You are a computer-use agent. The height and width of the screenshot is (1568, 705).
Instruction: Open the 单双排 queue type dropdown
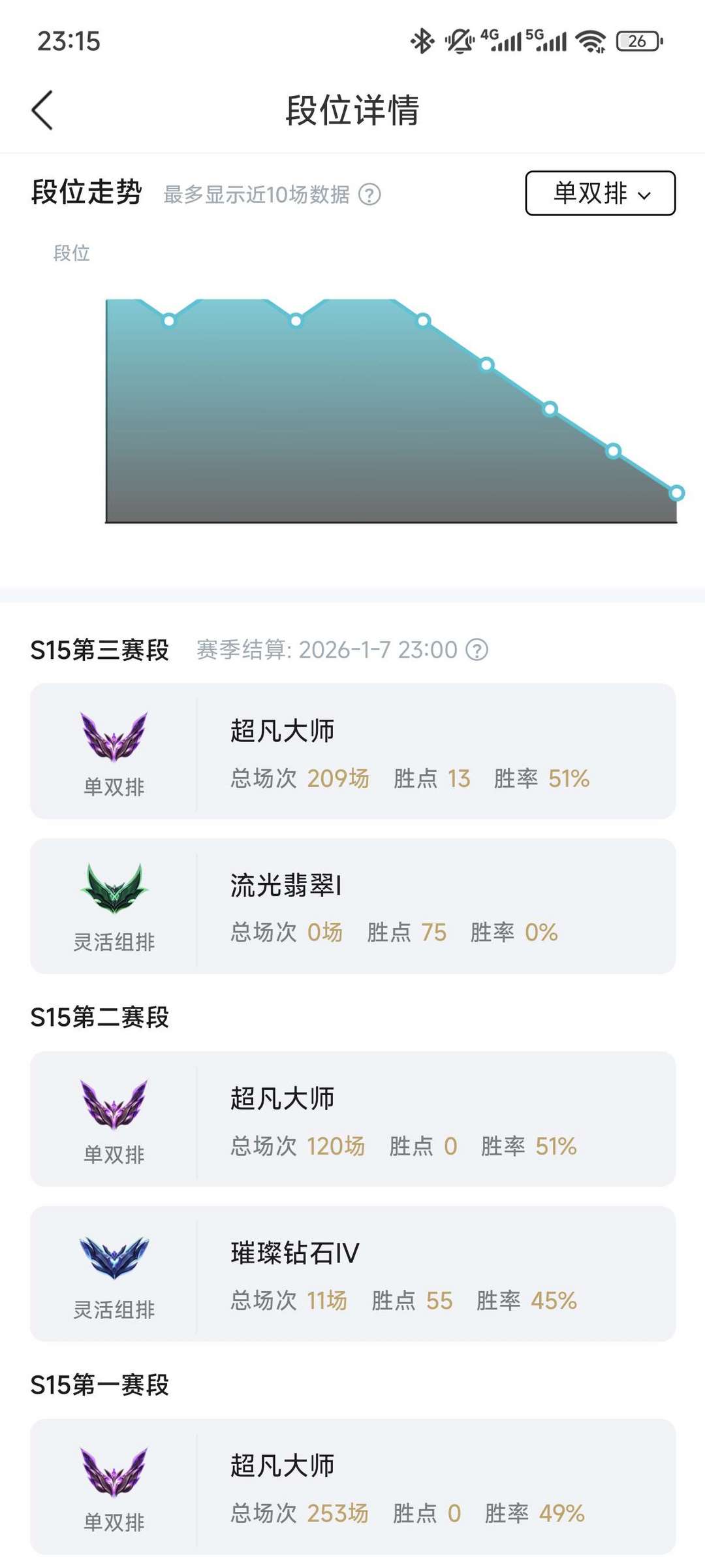coord(600,193)
